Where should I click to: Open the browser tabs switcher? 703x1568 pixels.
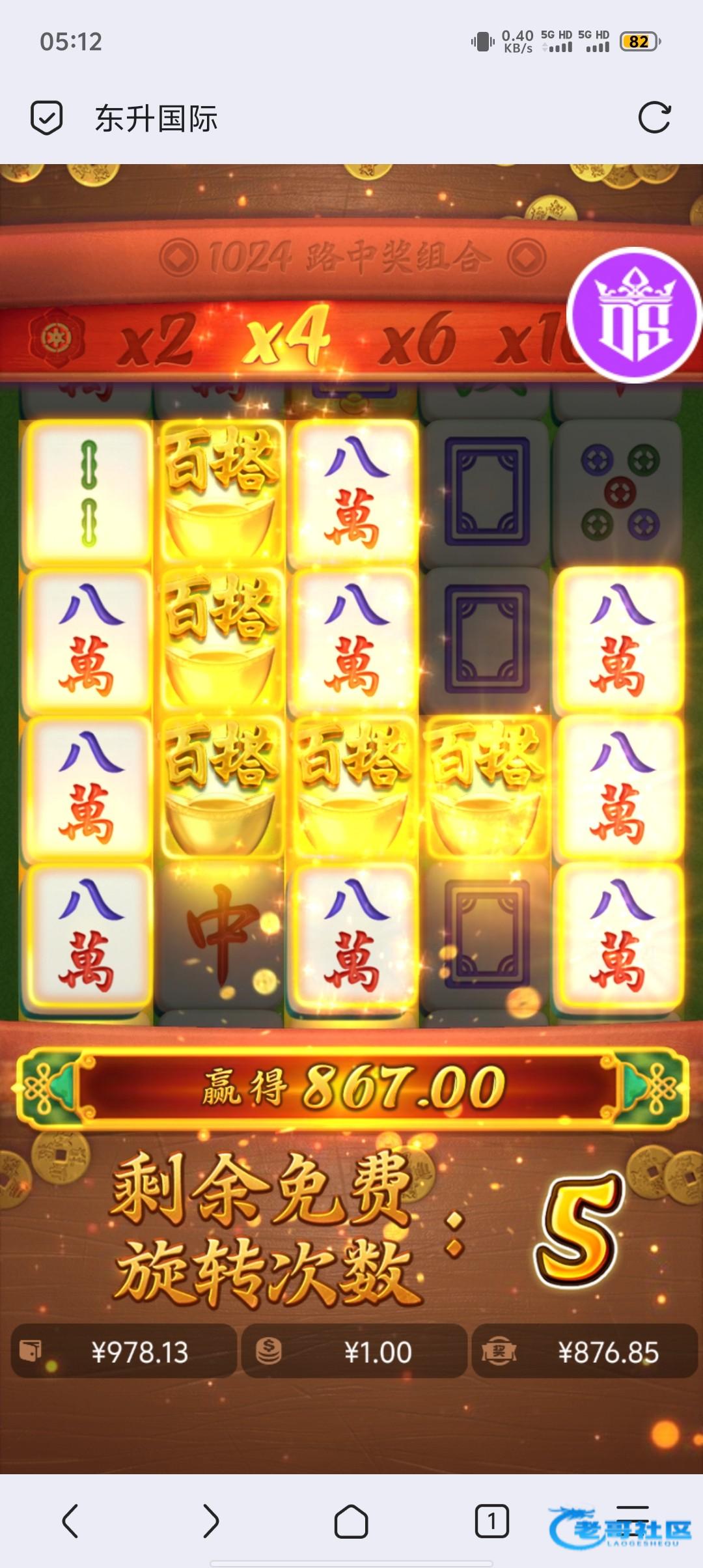coord(491,1521)
